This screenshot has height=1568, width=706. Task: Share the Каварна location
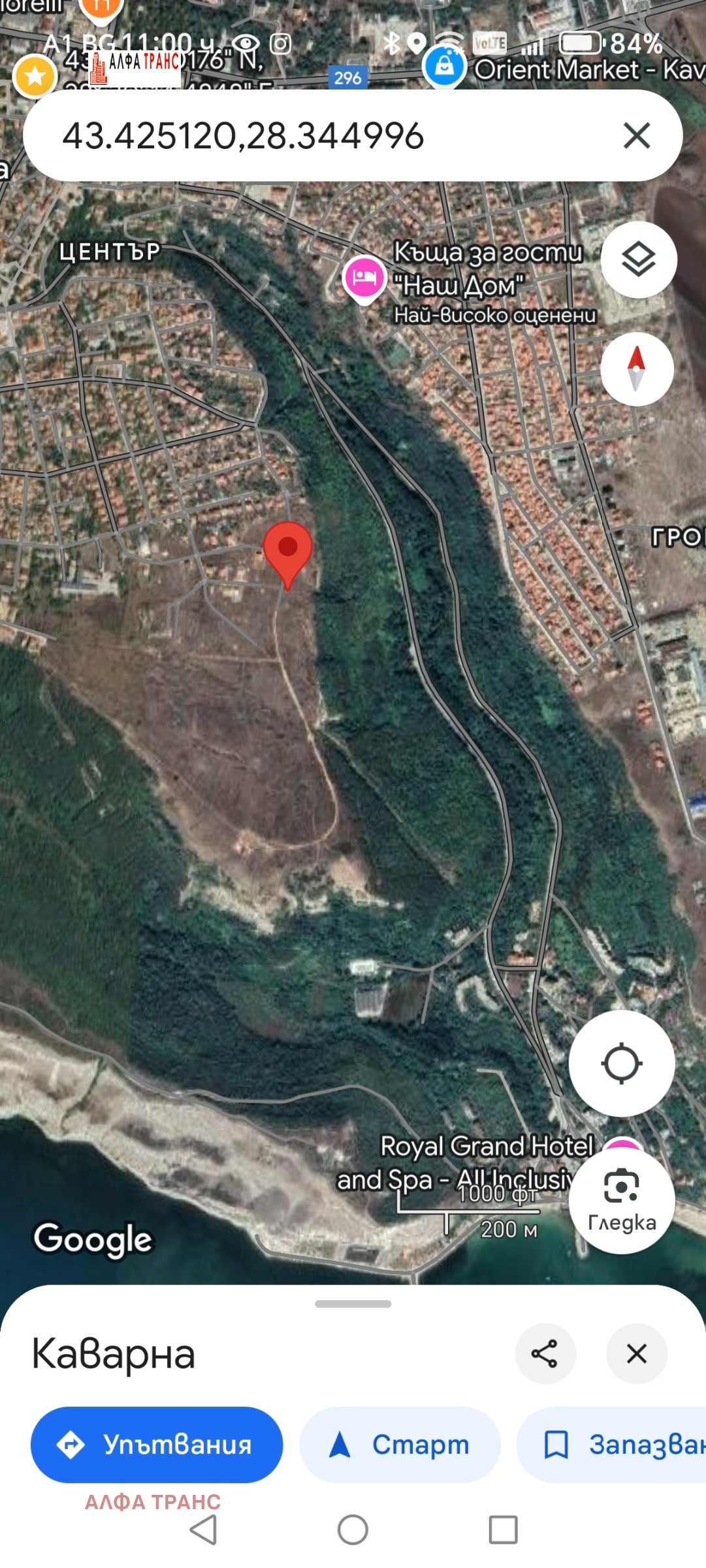[x=545, y=1353]
